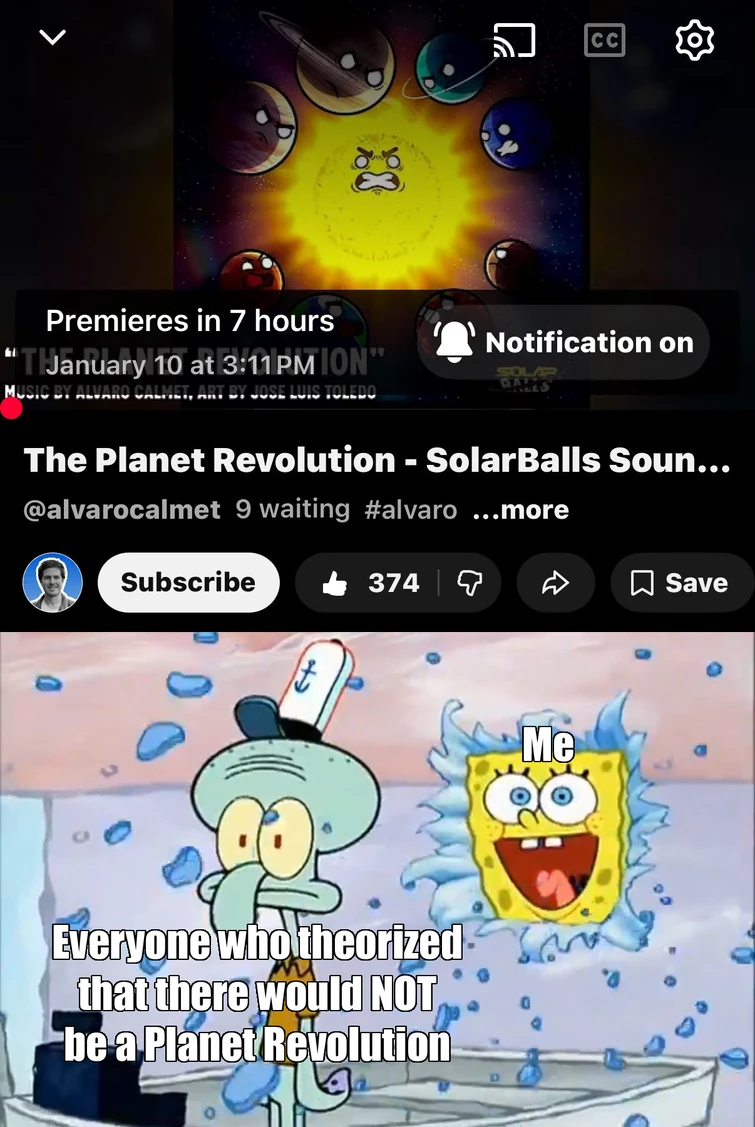Expand the description via ...more
The image size is (755, 1127).
(x=521, y=510)
